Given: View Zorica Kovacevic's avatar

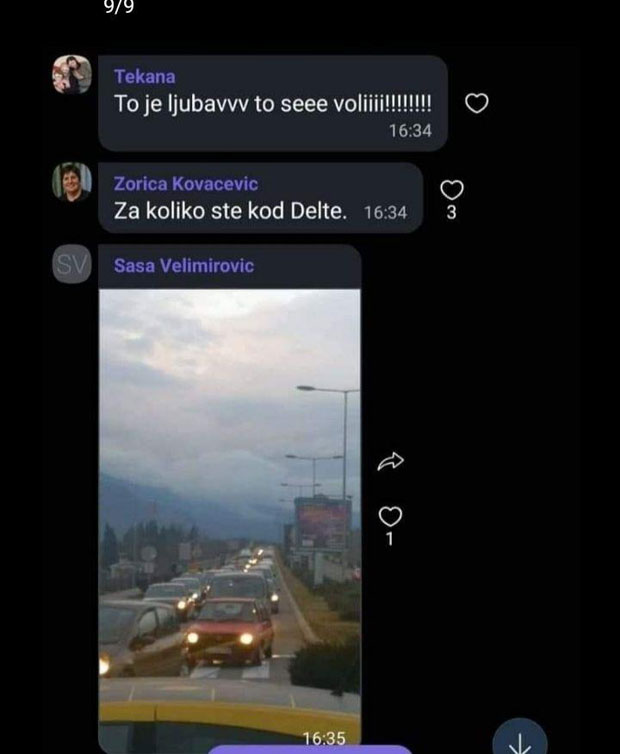Looking at the screenshot, I should (72, 182).
